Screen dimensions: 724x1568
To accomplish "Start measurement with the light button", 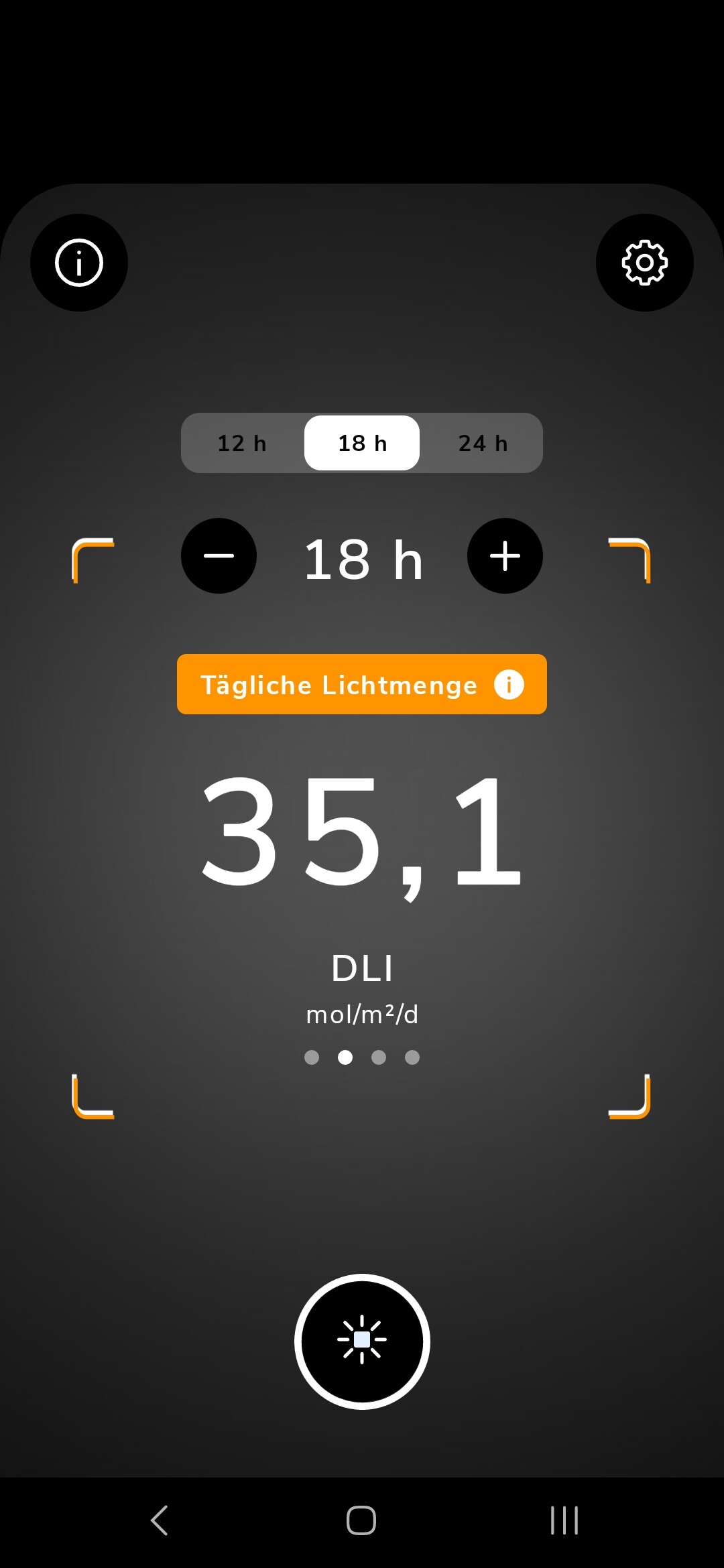I will pos(362,1342).
